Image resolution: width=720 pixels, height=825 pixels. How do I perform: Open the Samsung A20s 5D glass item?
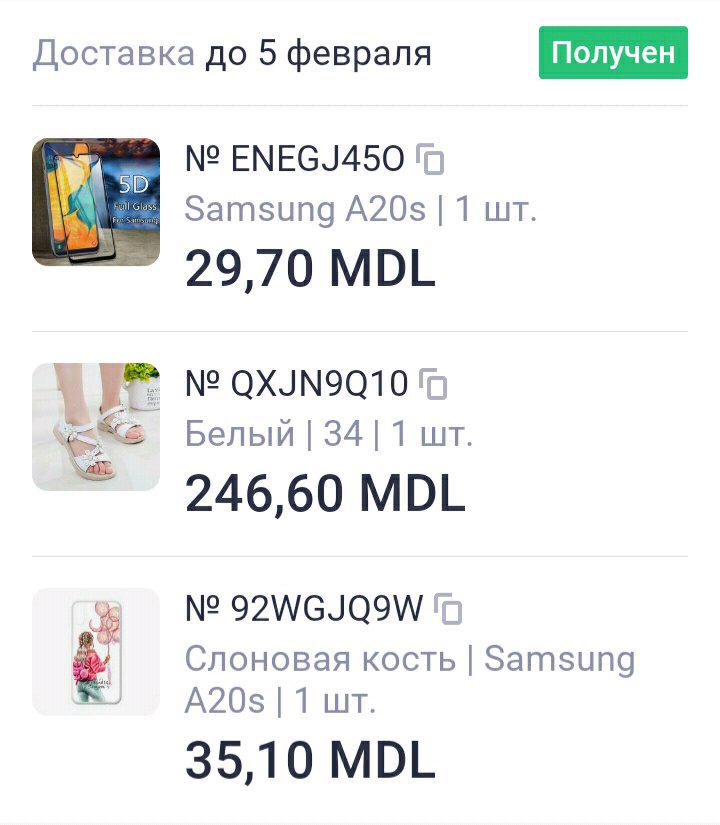pos(96,202)
